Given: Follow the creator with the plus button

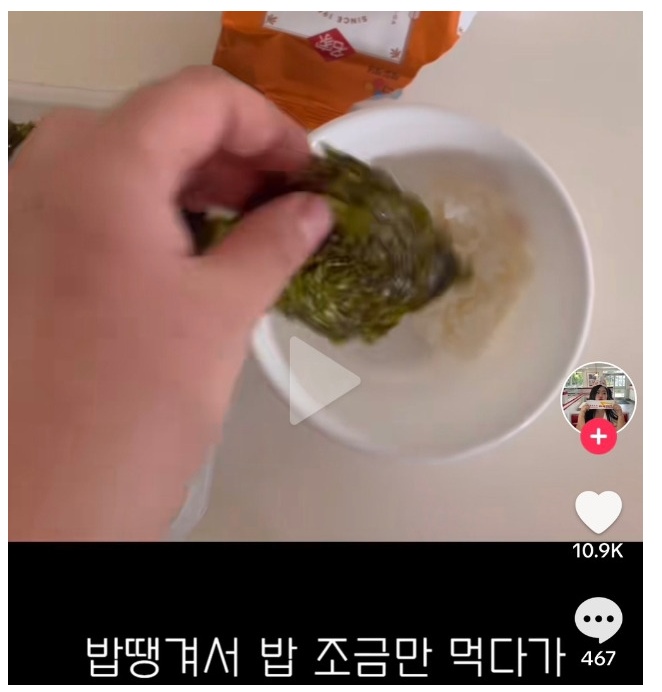Looking at the screenshot, I should coord(598,437).
